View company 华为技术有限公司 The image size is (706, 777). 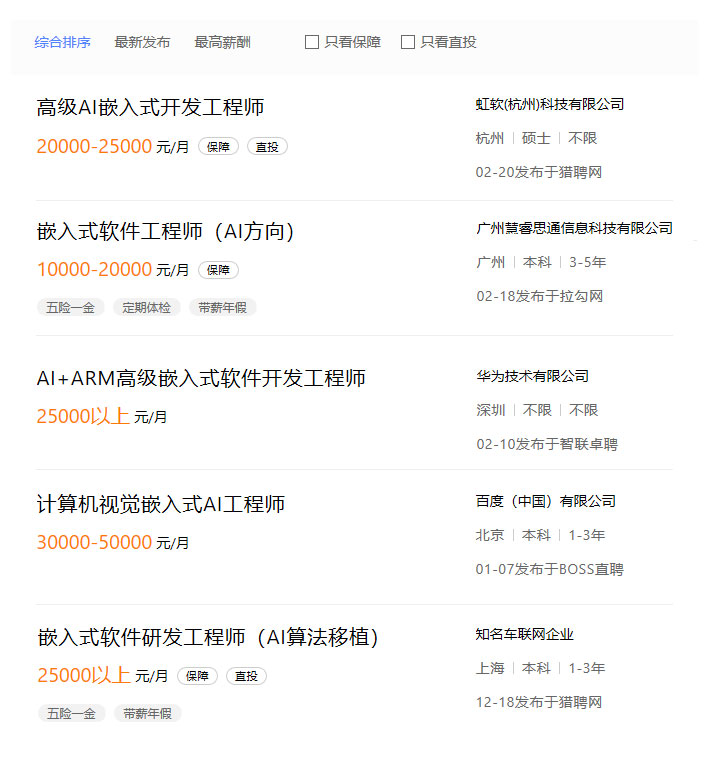click(x=532, y=376)
